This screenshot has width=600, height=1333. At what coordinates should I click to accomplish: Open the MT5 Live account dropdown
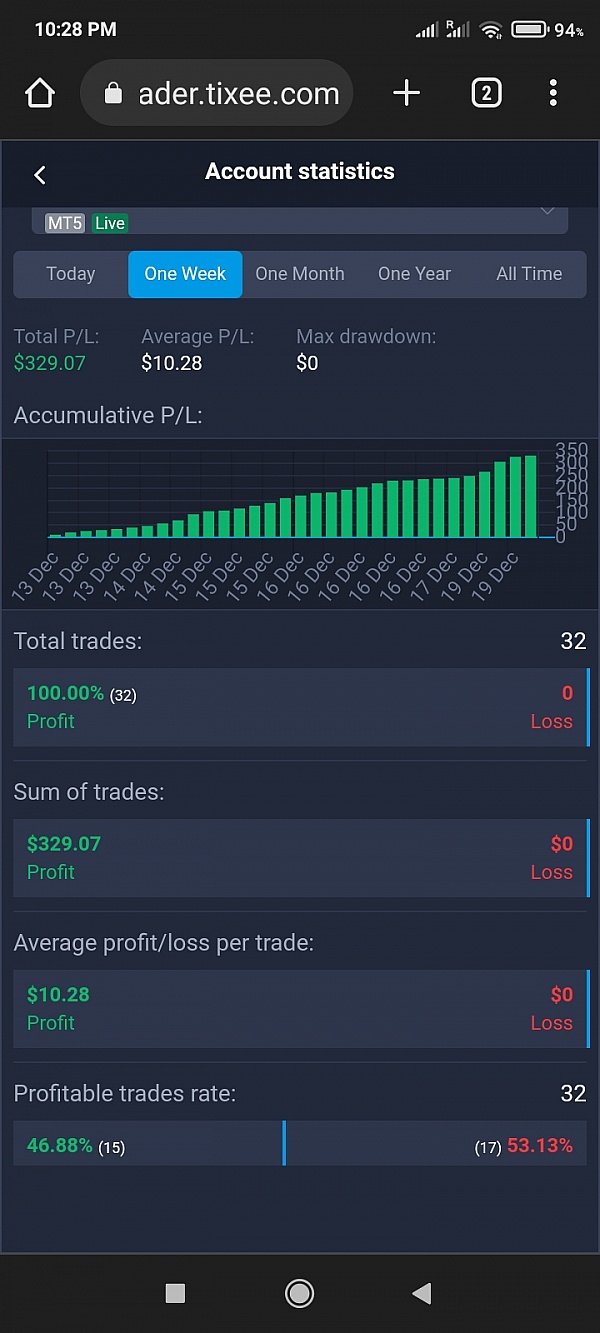300,221
